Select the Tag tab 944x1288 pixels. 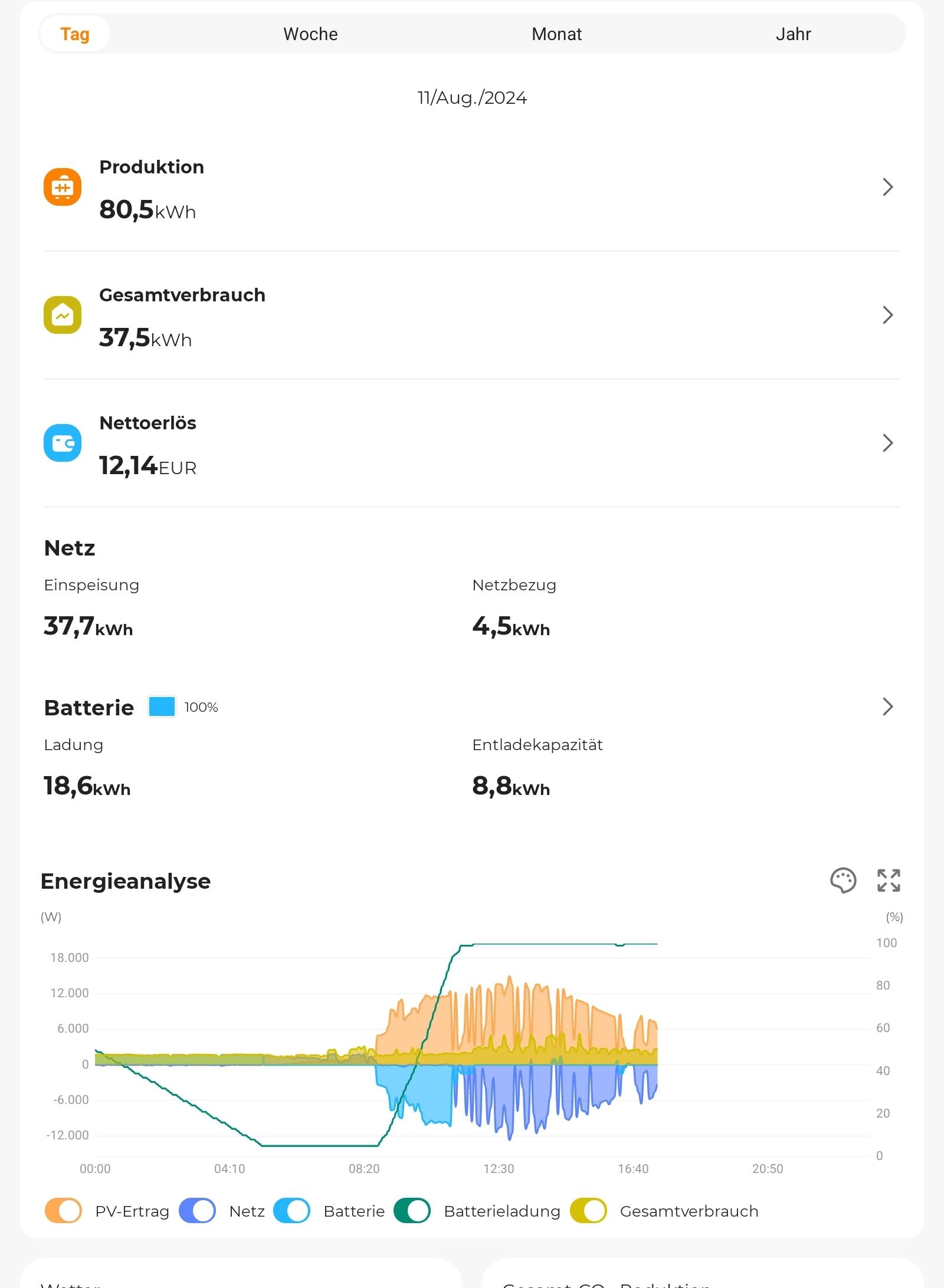pyautogui.click(x=75, y=34)
